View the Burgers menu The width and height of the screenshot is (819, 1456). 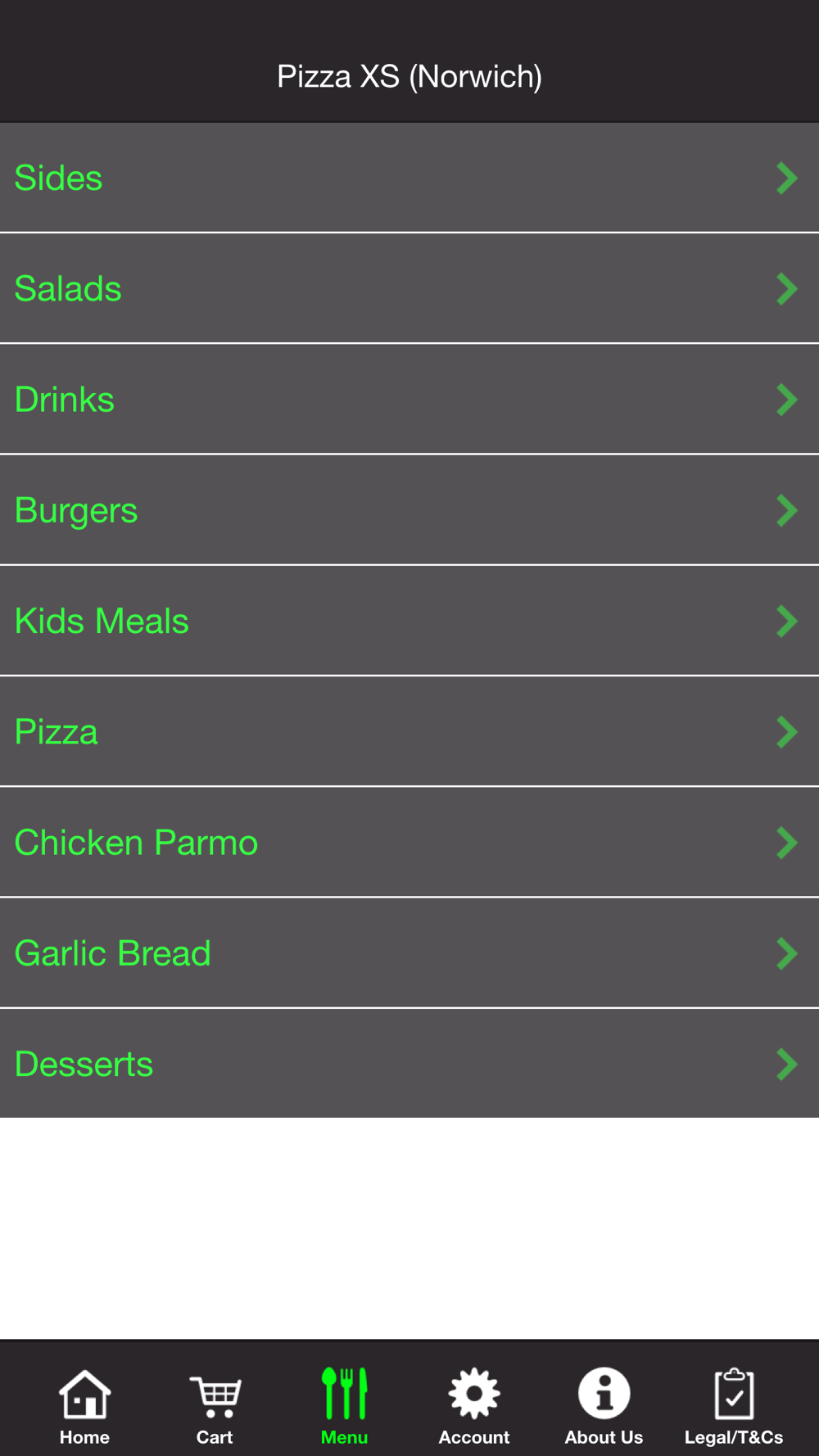[x=409, y=510]
